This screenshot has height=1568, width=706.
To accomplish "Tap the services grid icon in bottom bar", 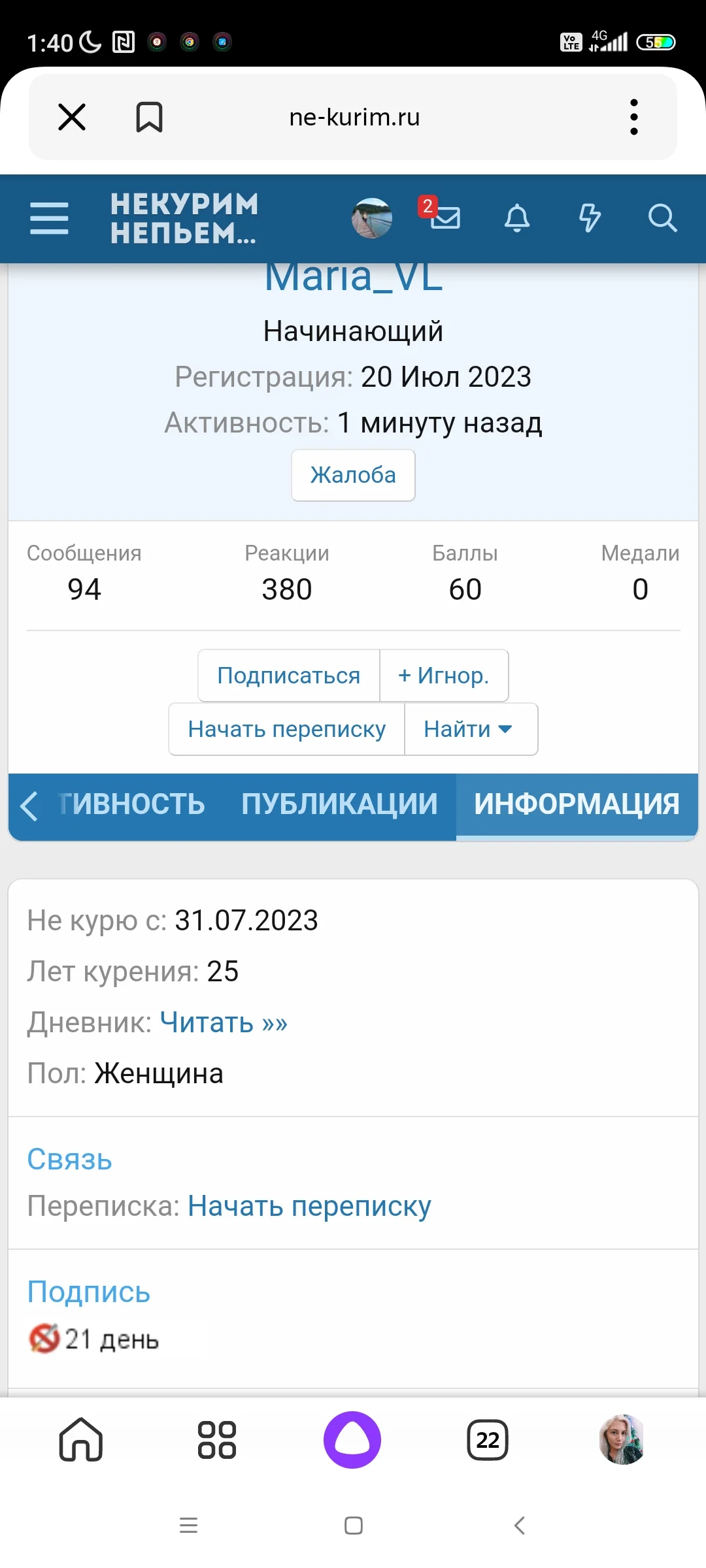I will click(x=216, y=1441).
